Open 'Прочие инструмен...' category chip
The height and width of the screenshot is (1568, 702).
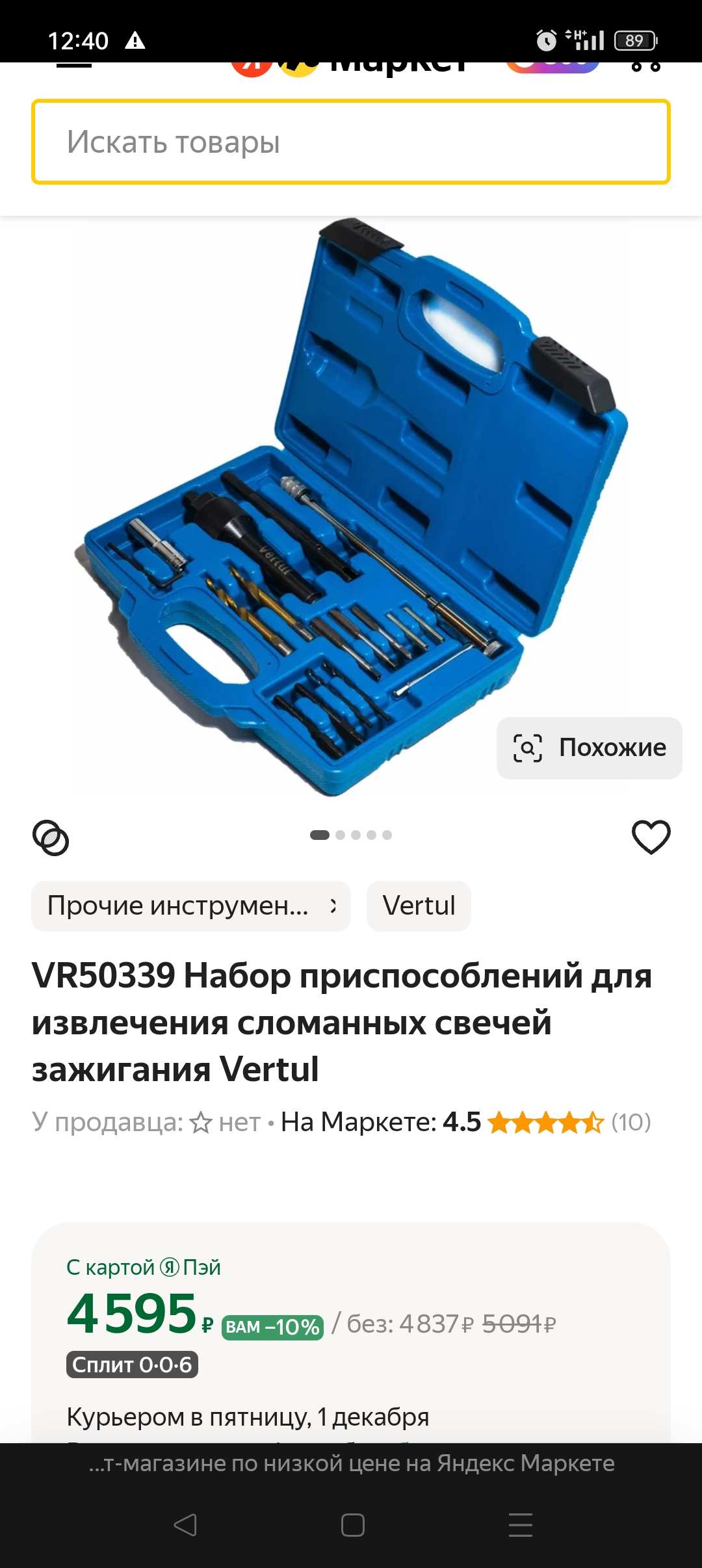click(x=190, y=906)
